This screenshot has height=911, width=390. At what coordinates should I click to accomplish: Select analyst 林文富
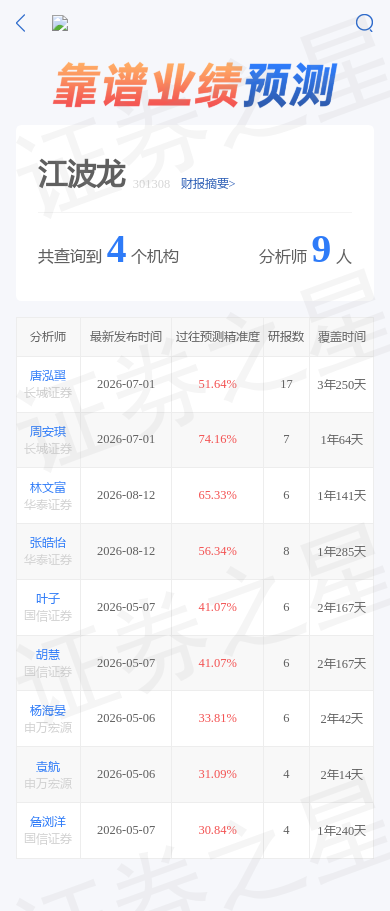pyautogui.click(x=48, y=487)
